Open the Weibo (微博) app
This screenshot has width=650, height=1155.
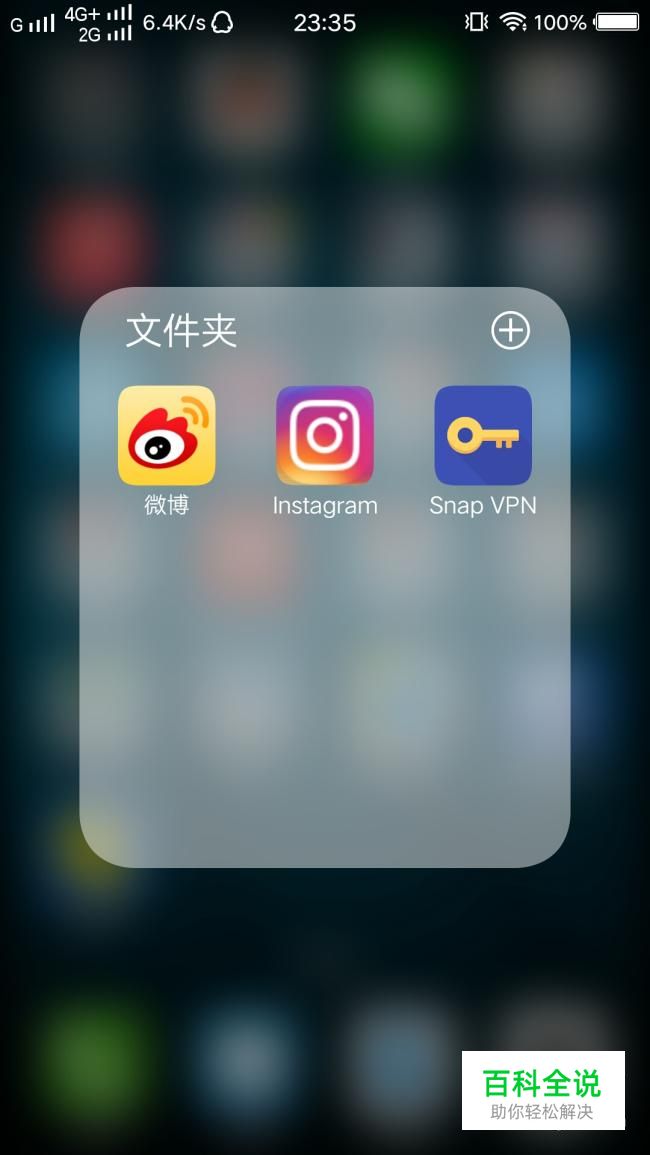(x=166, y=436)
